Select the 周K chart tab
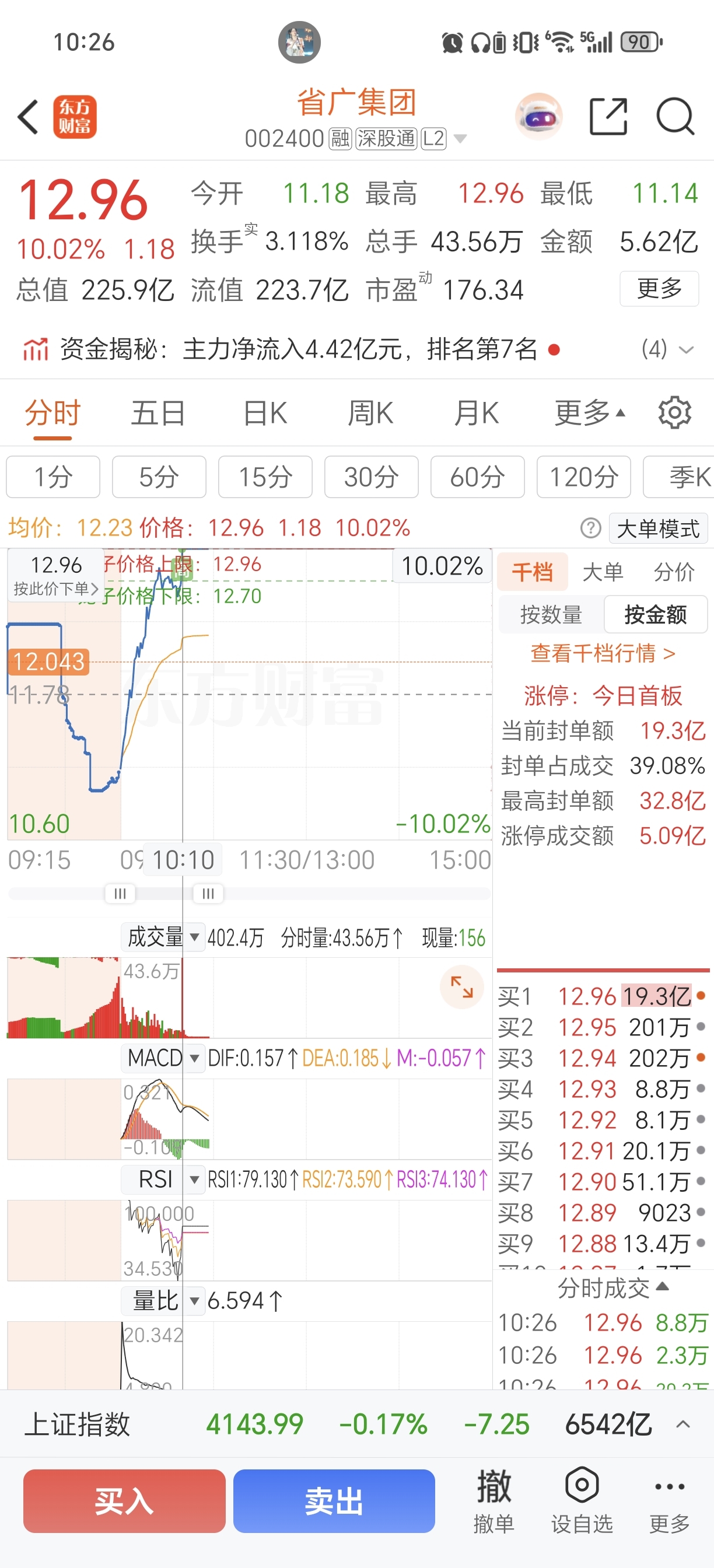 [370, 414]
